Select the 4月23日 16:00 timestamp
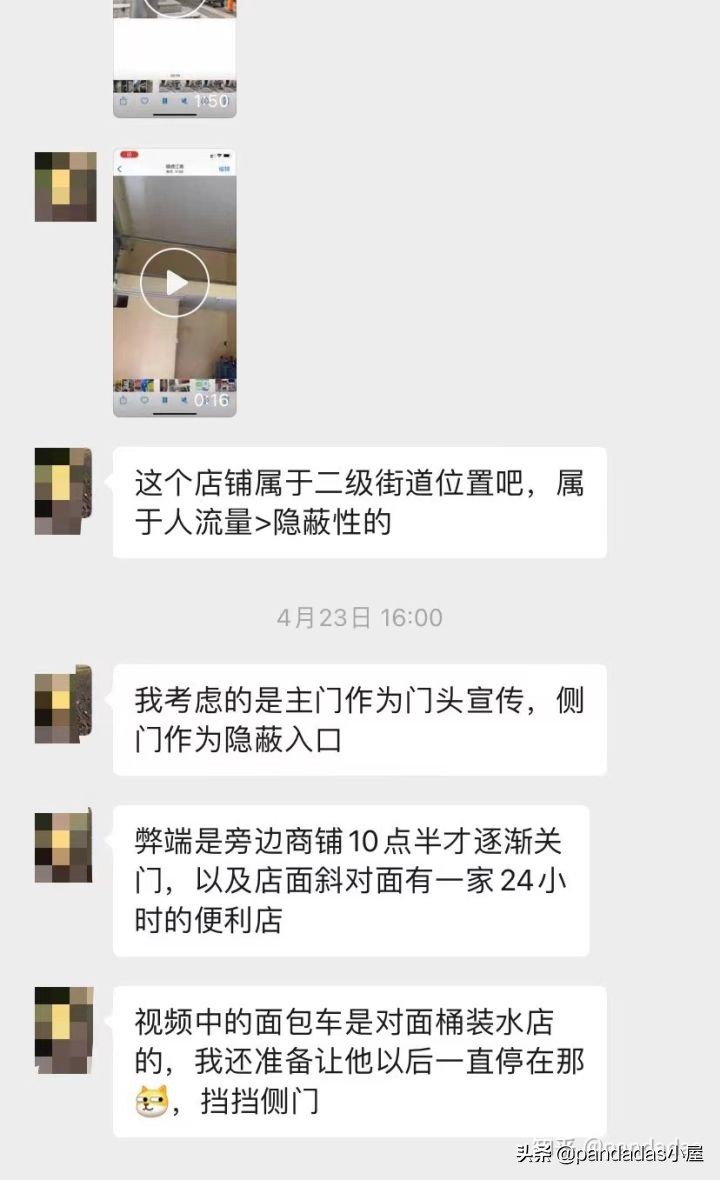 pyautogui.click(x=360, y=617)
